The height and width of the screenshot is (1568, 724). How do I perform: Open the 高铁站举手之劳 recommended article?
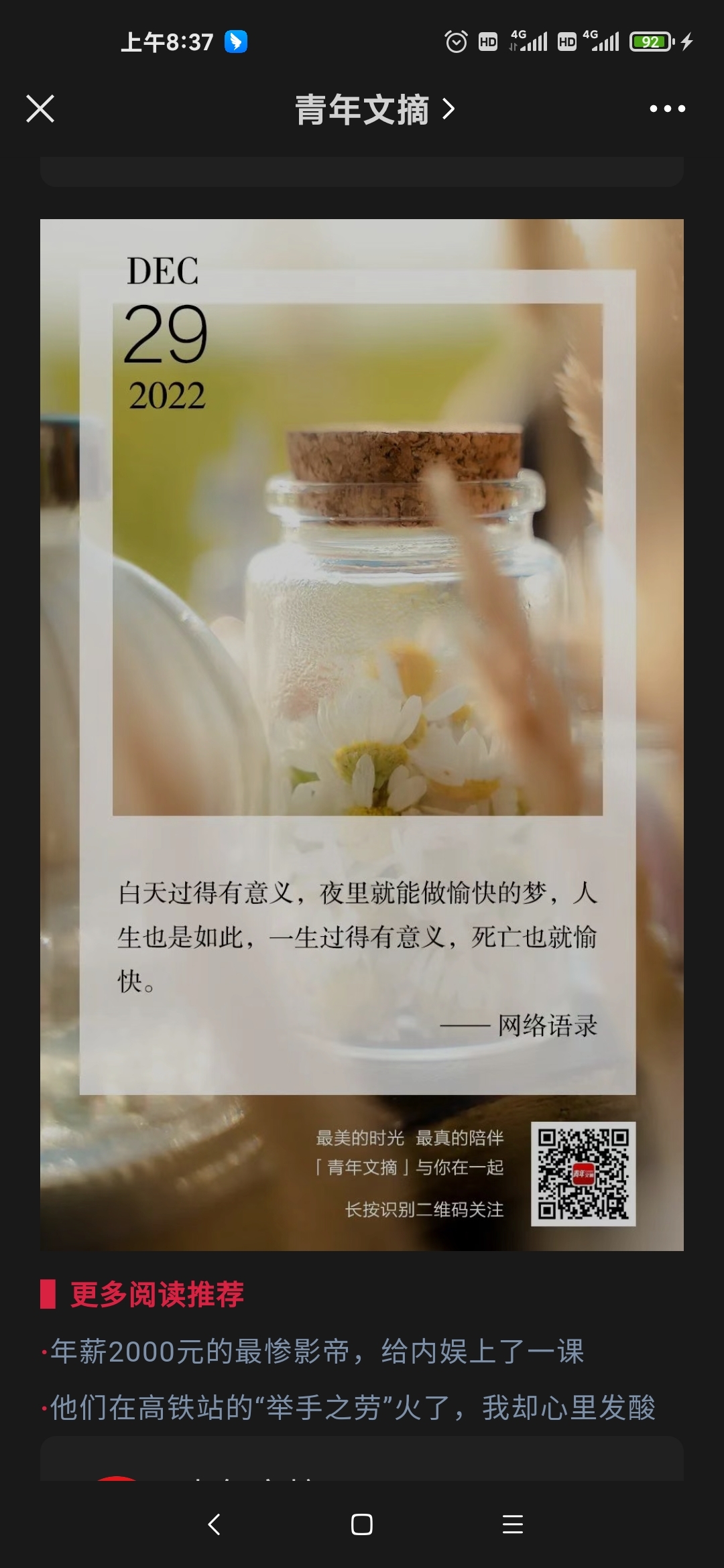tap(353, 1408)
